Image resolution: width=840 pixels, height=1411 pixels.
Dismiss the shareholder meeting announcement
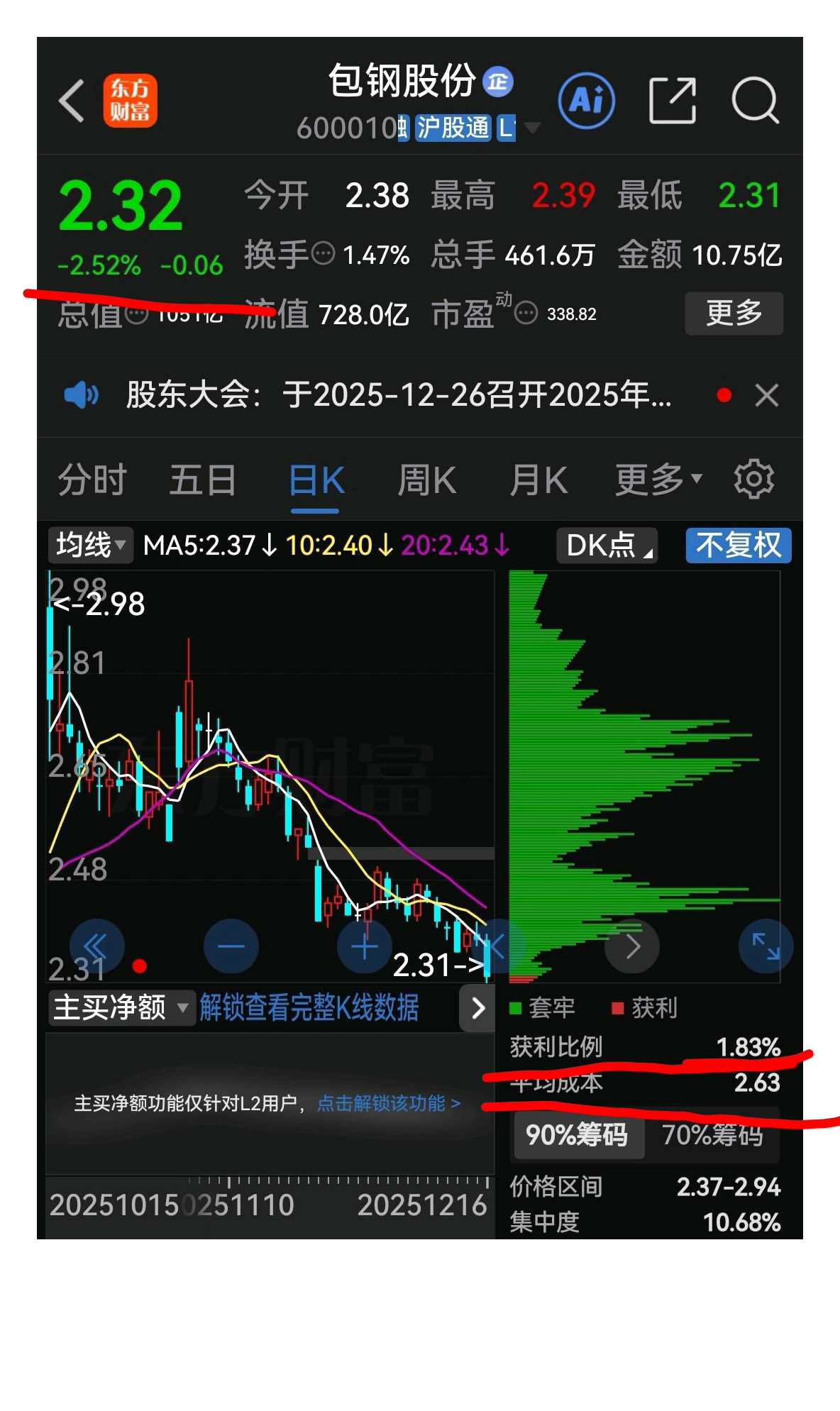(767, 395)
